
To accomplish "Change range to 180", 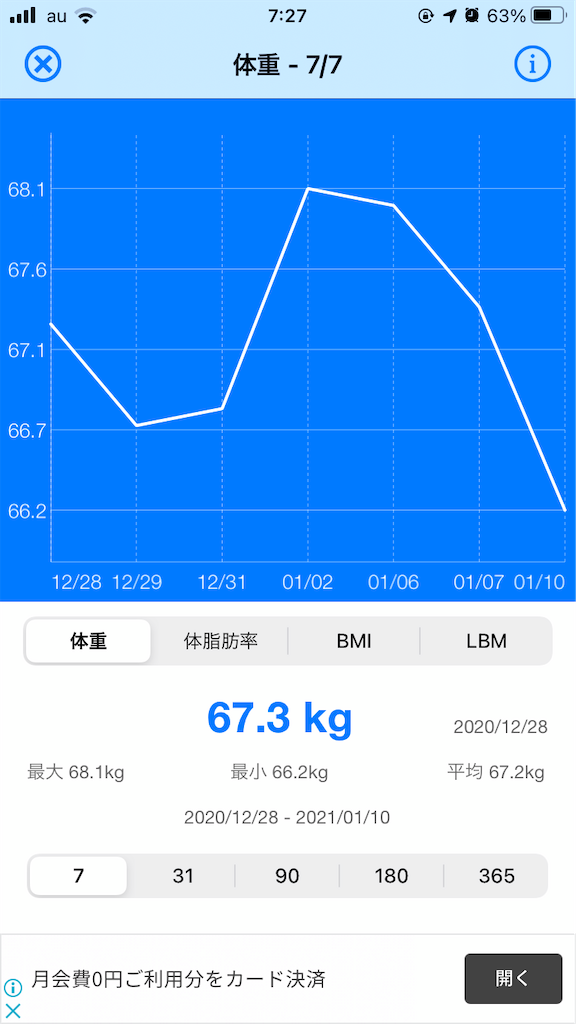I will 391,876.
